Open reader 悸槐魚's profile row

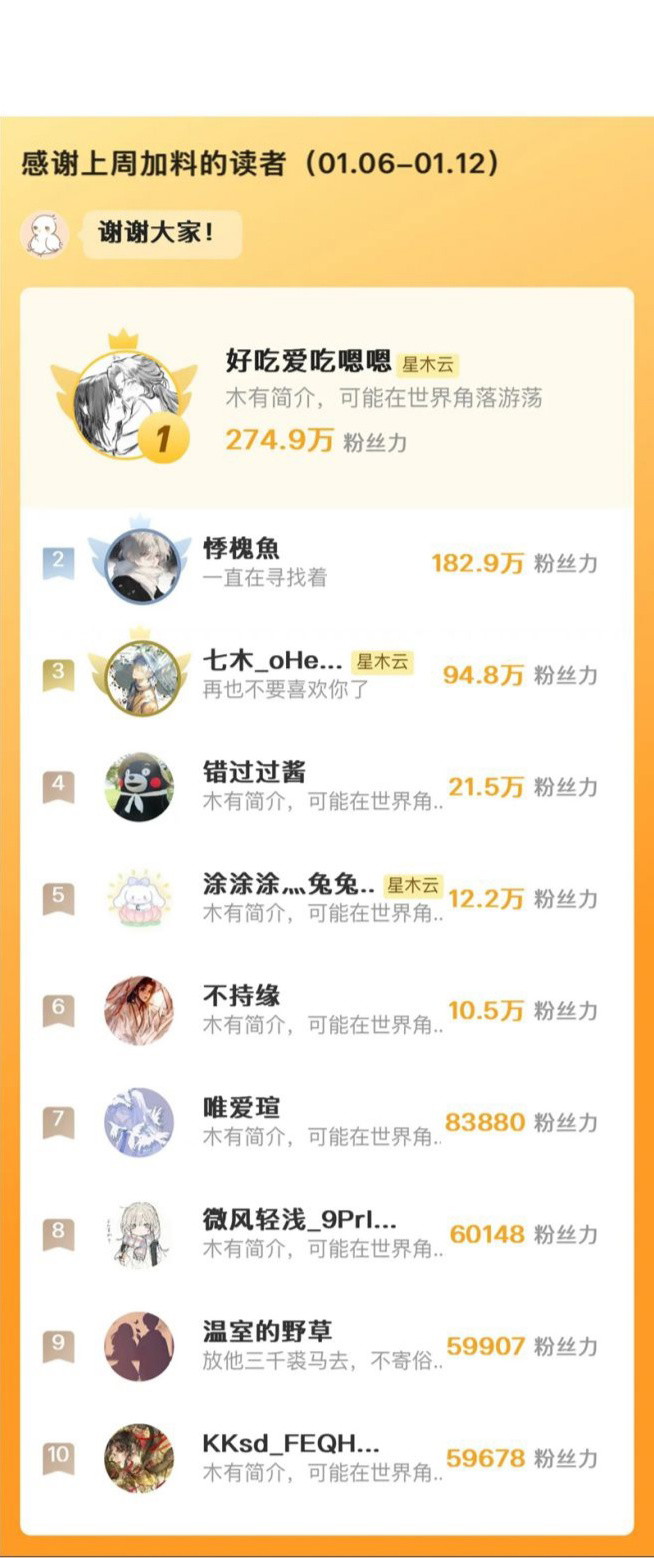click(x=326, y=564)
